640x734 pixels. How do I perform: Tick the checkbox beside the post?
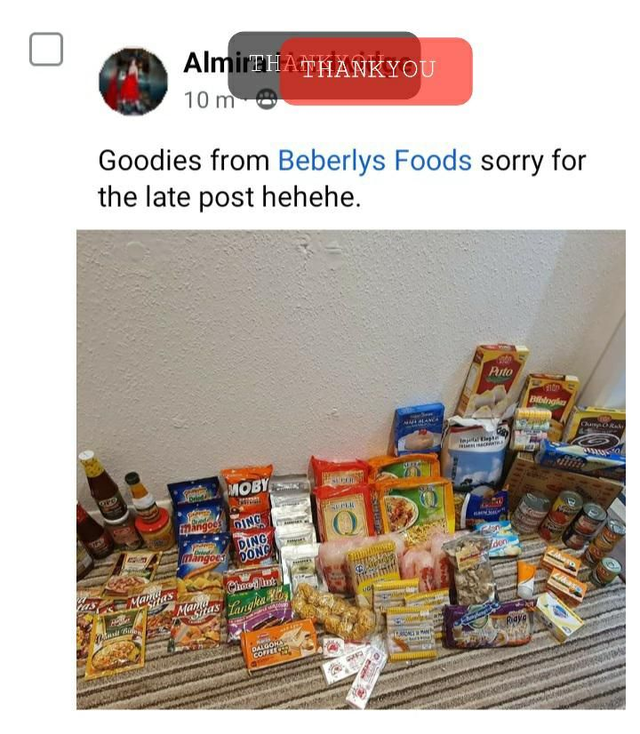[46, 49]
